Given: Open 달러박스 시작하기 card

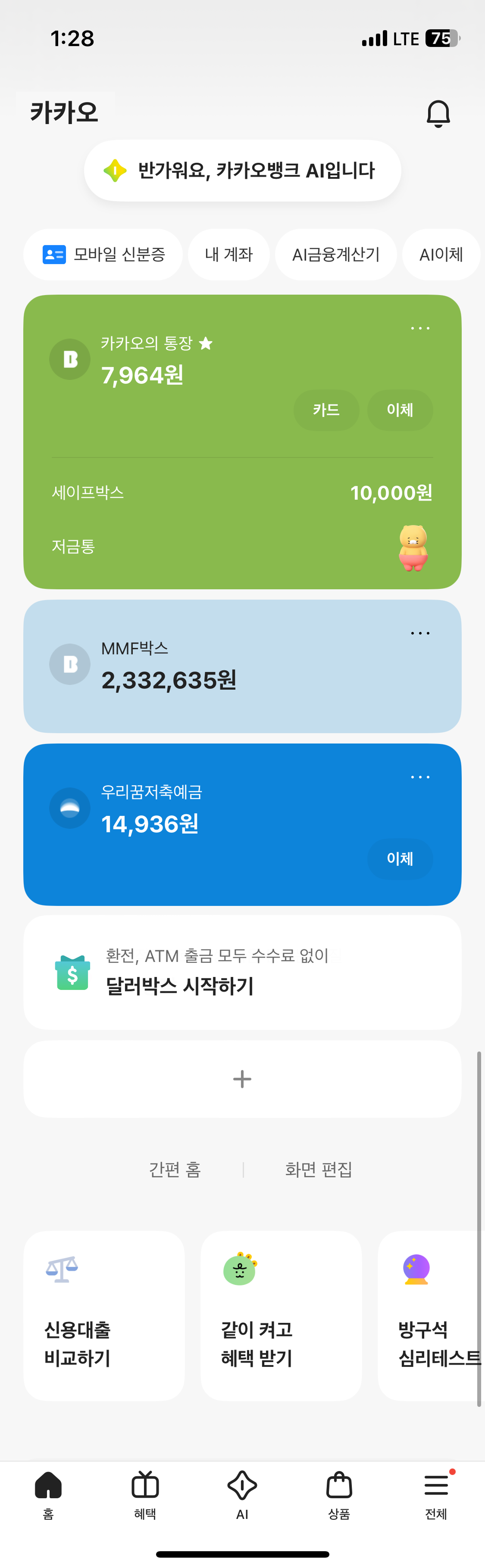Looking at the screenshot, I should coord(242,972).
